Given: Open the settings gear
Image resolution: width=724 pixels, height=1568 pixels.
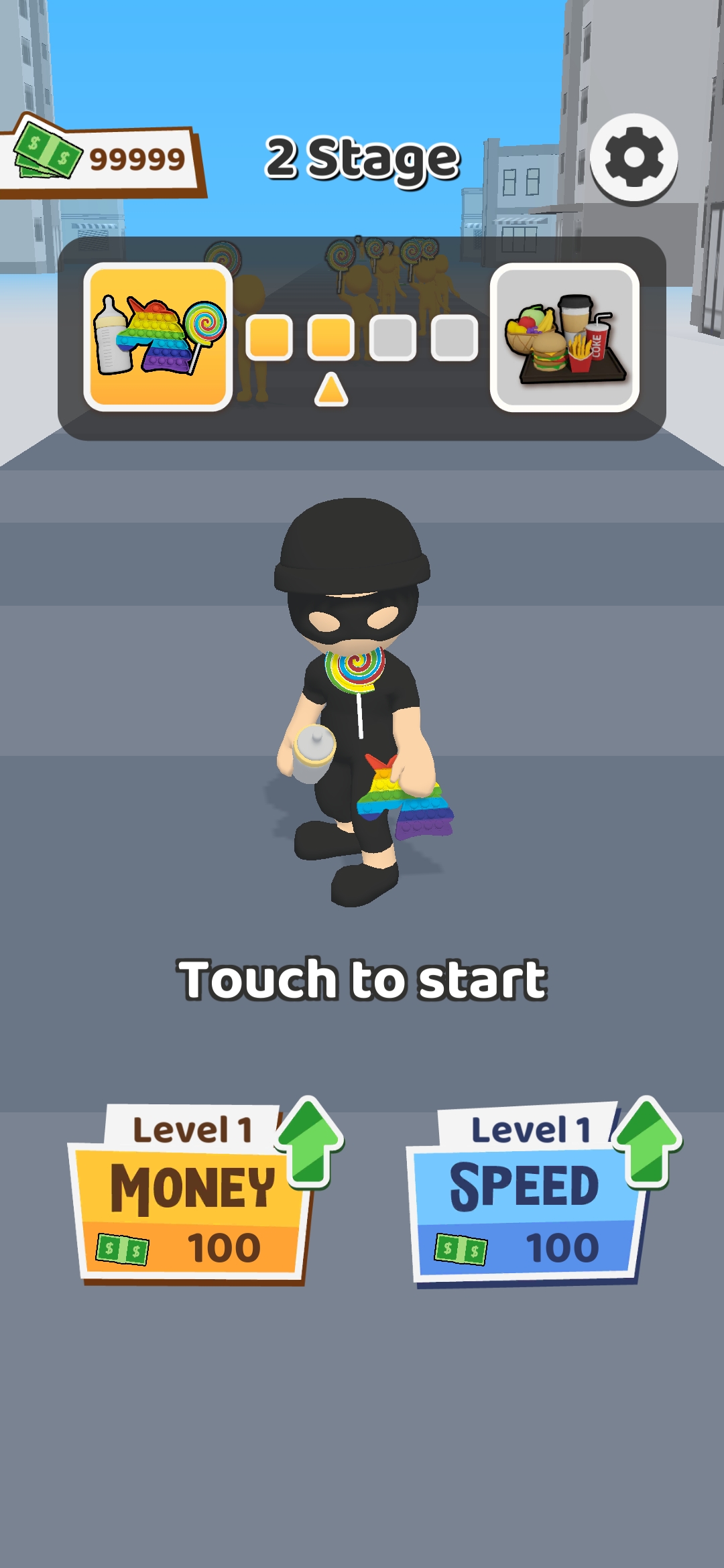Looking at the screenshot, I should 633,158.
